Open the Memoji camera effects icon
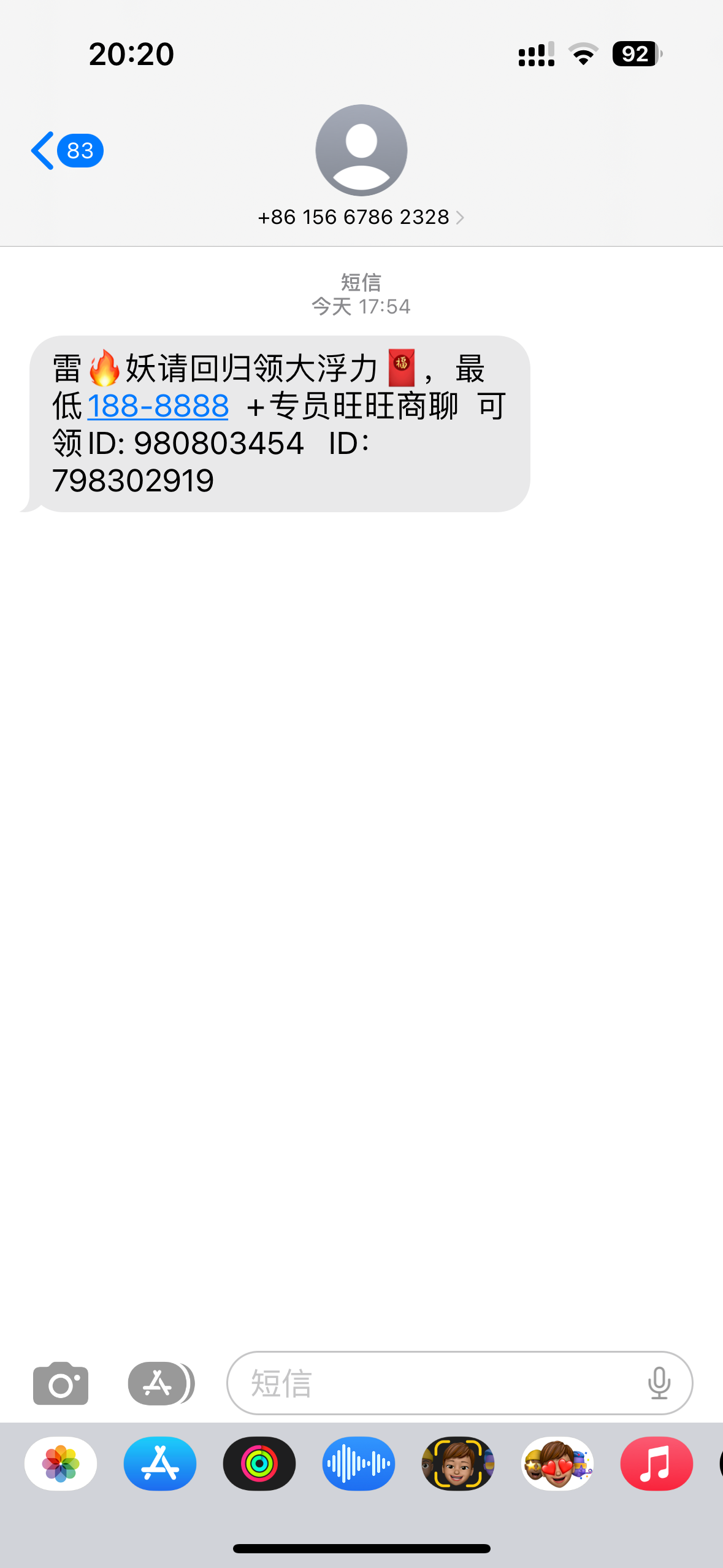Viewport: 723px width, 1568px height. coord(457,1463)
